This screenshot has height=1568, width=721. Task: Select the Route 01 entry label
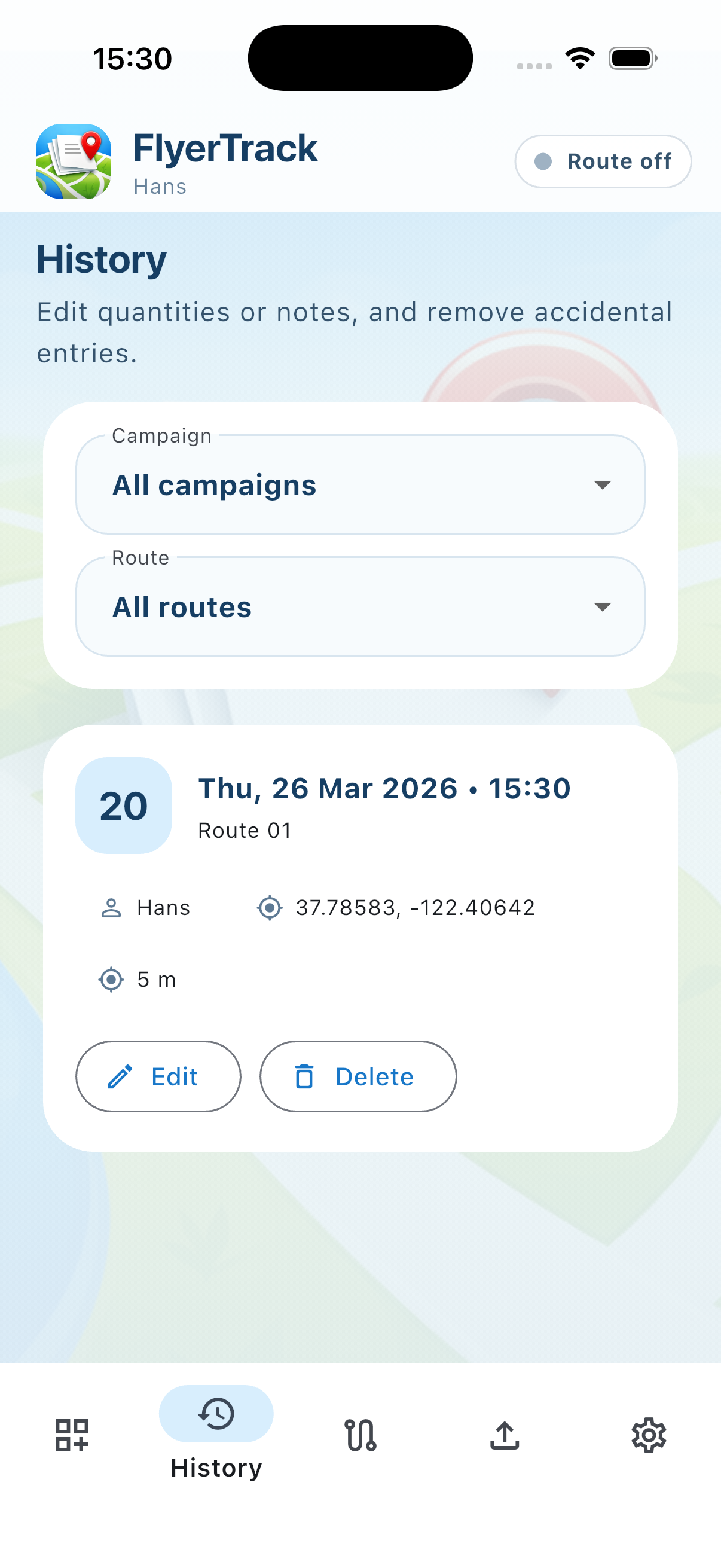[245, 829]
